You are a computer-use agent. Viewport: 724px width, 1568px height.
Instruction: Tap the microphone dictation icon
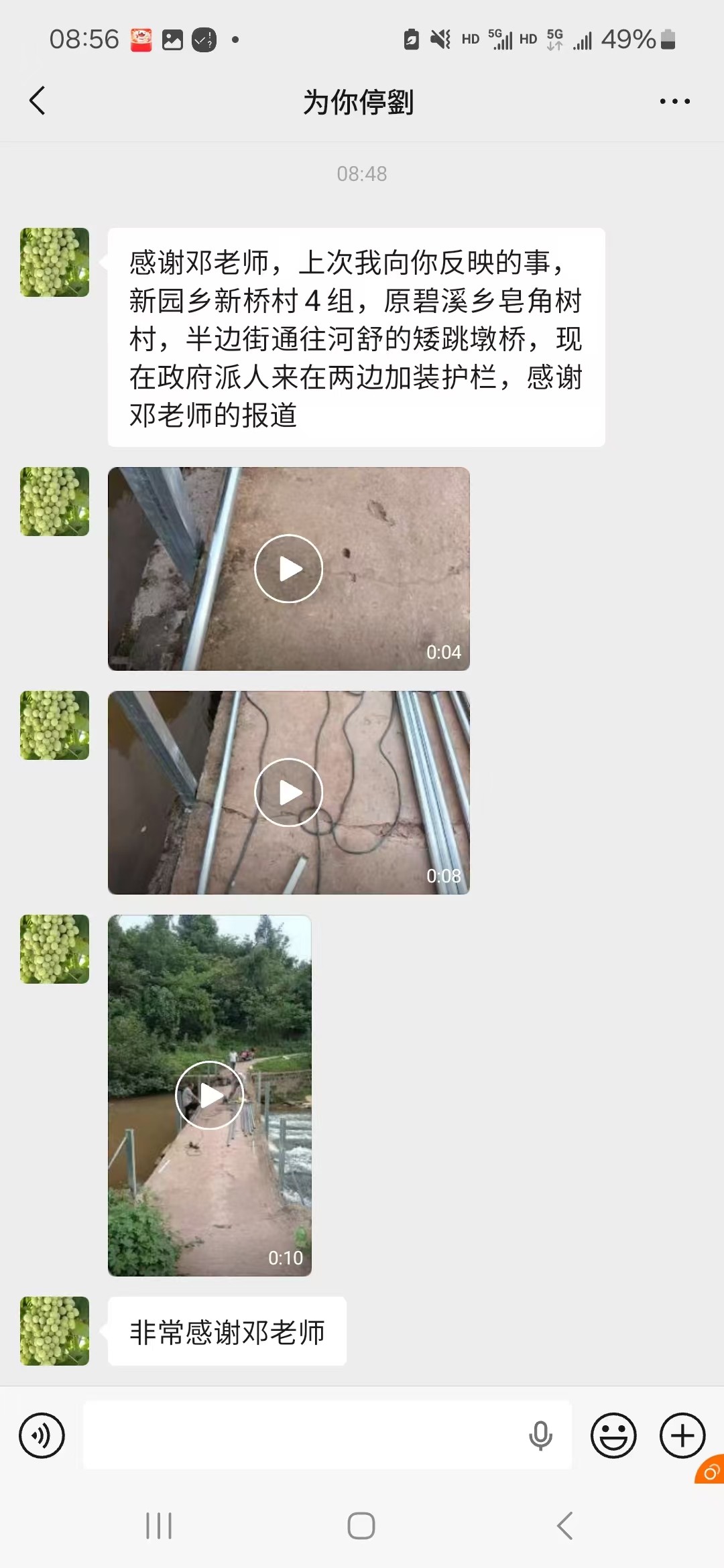540,1435
